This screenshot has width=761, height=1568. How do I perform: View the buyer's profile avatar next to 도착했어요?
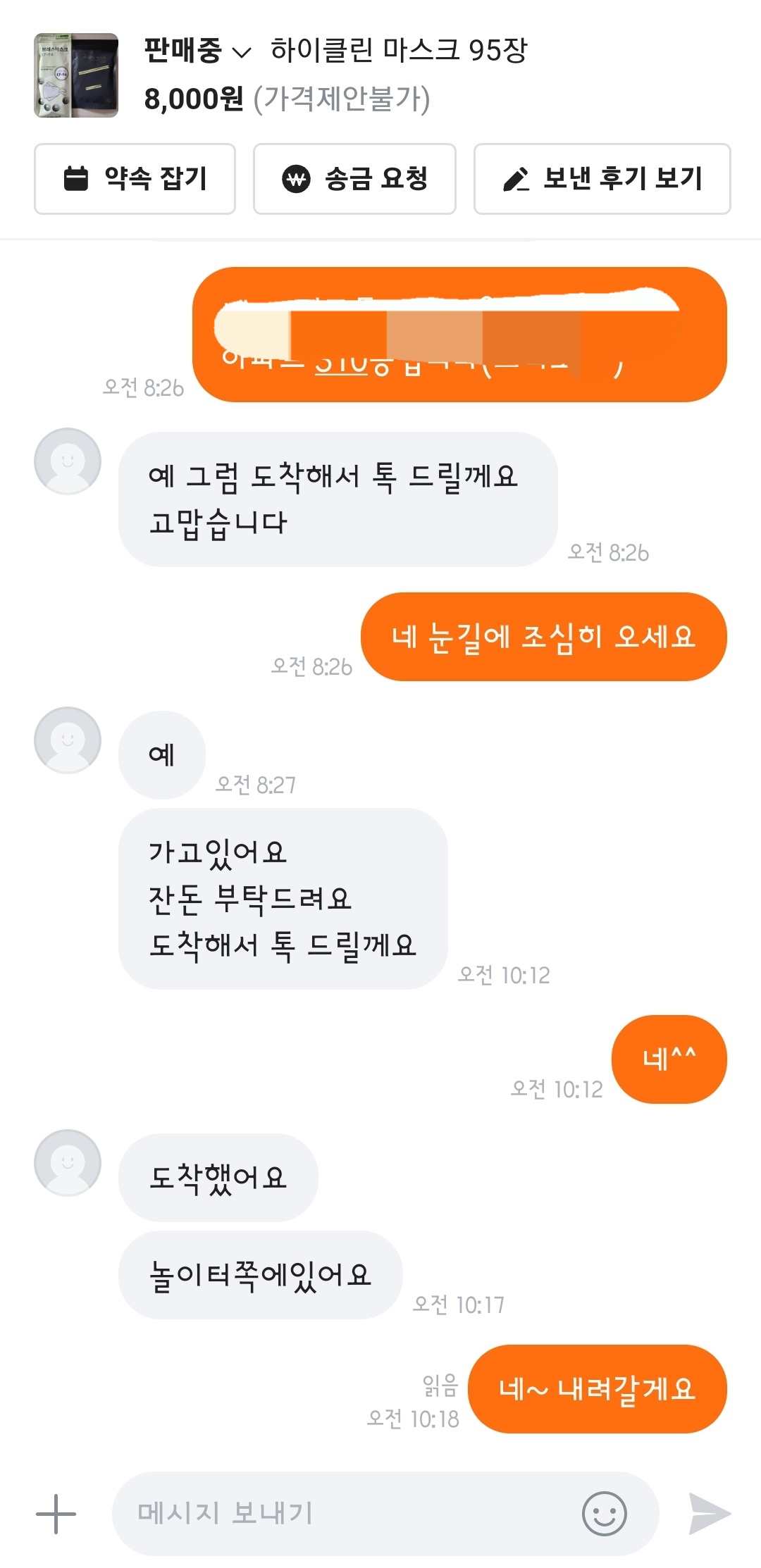(x=68, y=1163)
